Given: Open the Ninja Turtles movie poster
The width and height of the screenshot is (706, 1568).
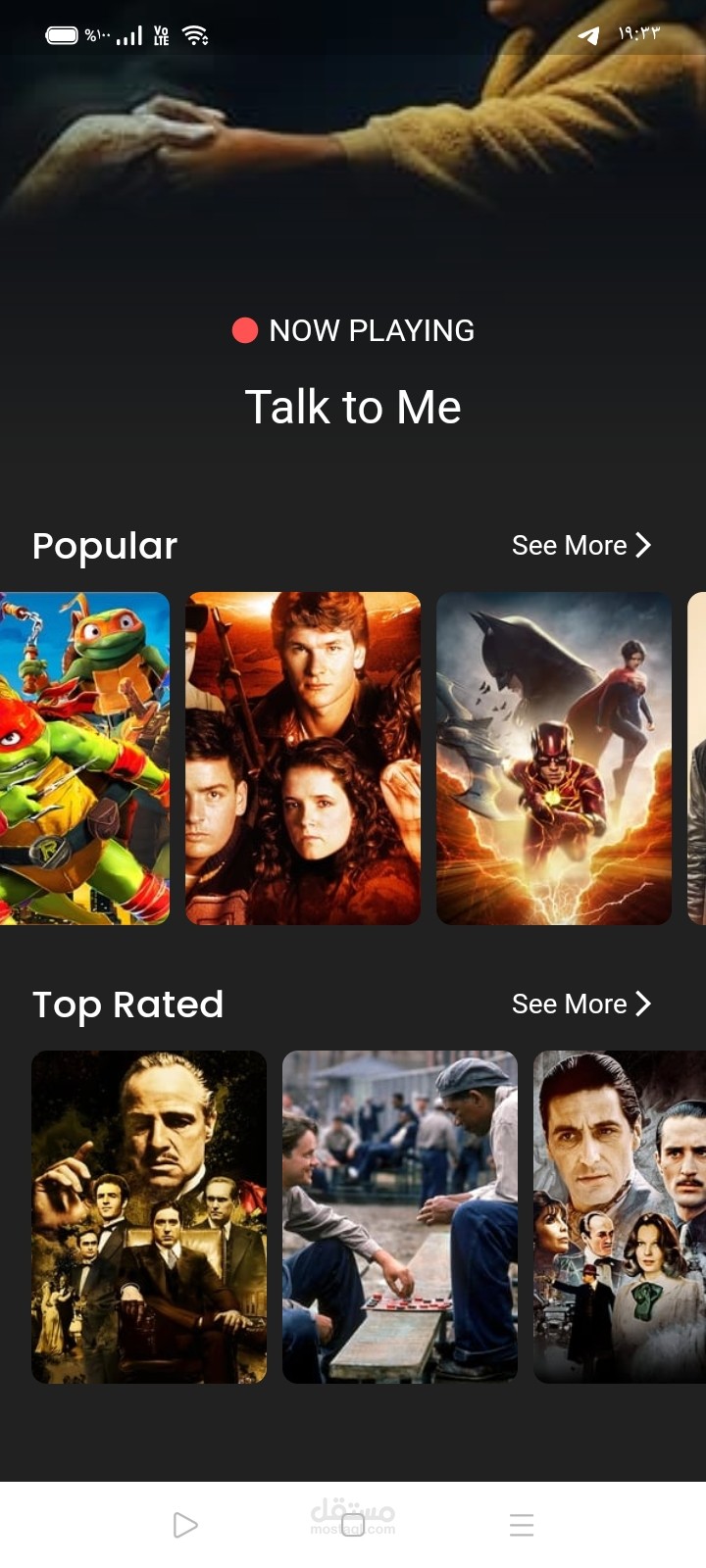Looking at the screenshot, I should 83,757.
